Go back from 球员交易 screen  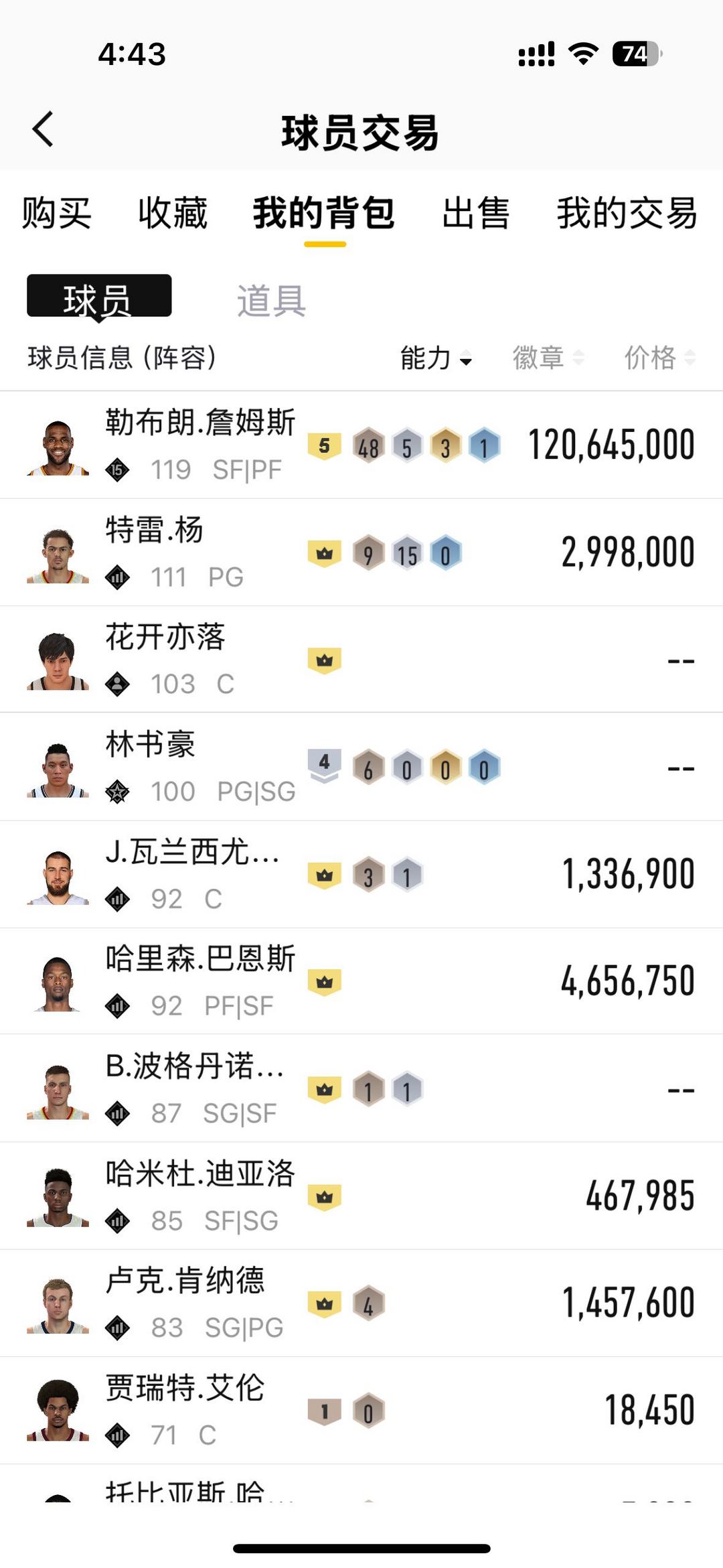(43, 130)
